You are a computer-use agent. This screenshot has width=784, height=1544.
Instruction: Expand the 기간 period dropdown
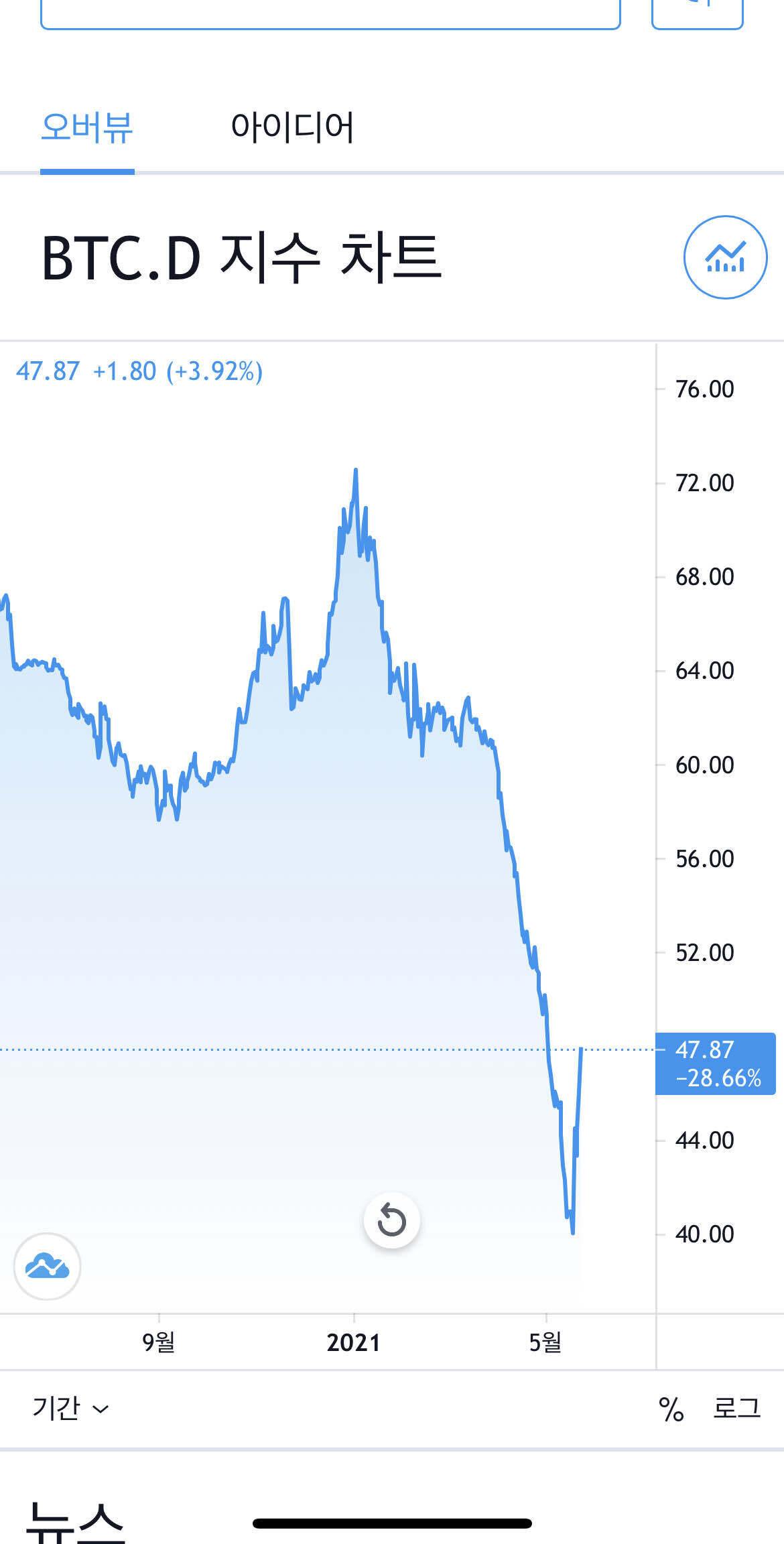point(70,1408)
